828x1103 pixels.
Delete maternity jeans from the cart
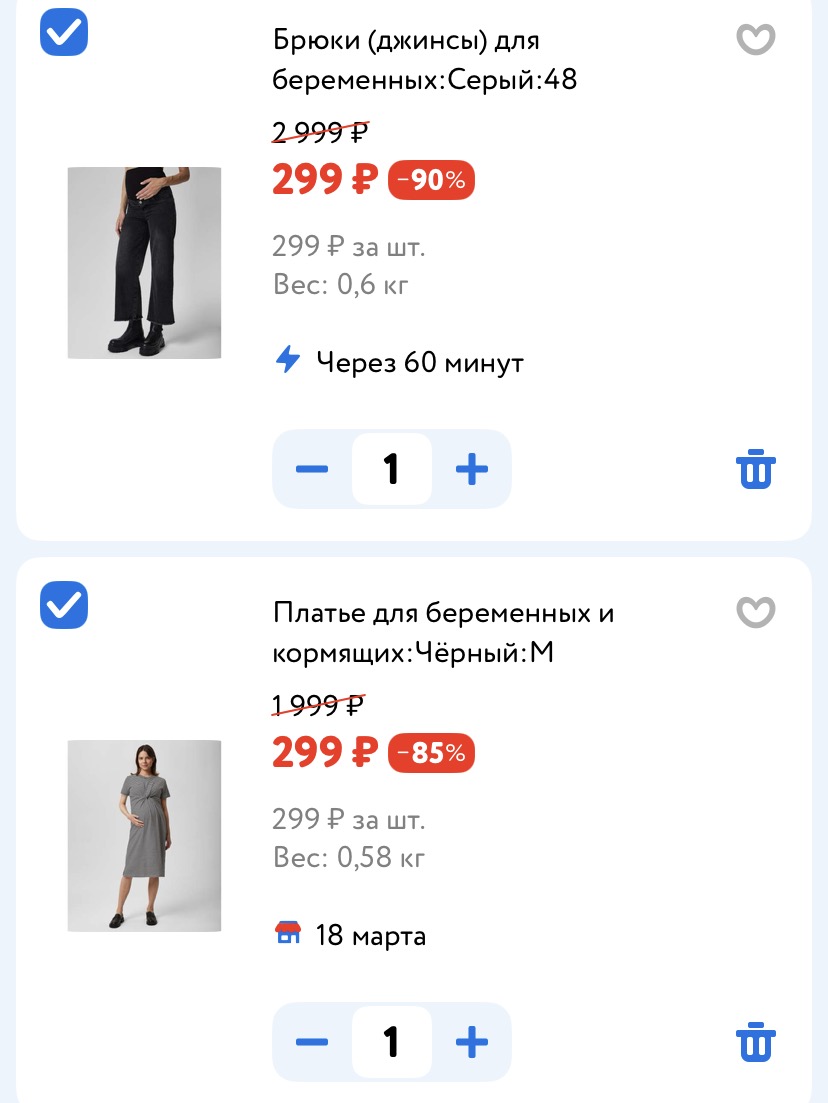756,469
